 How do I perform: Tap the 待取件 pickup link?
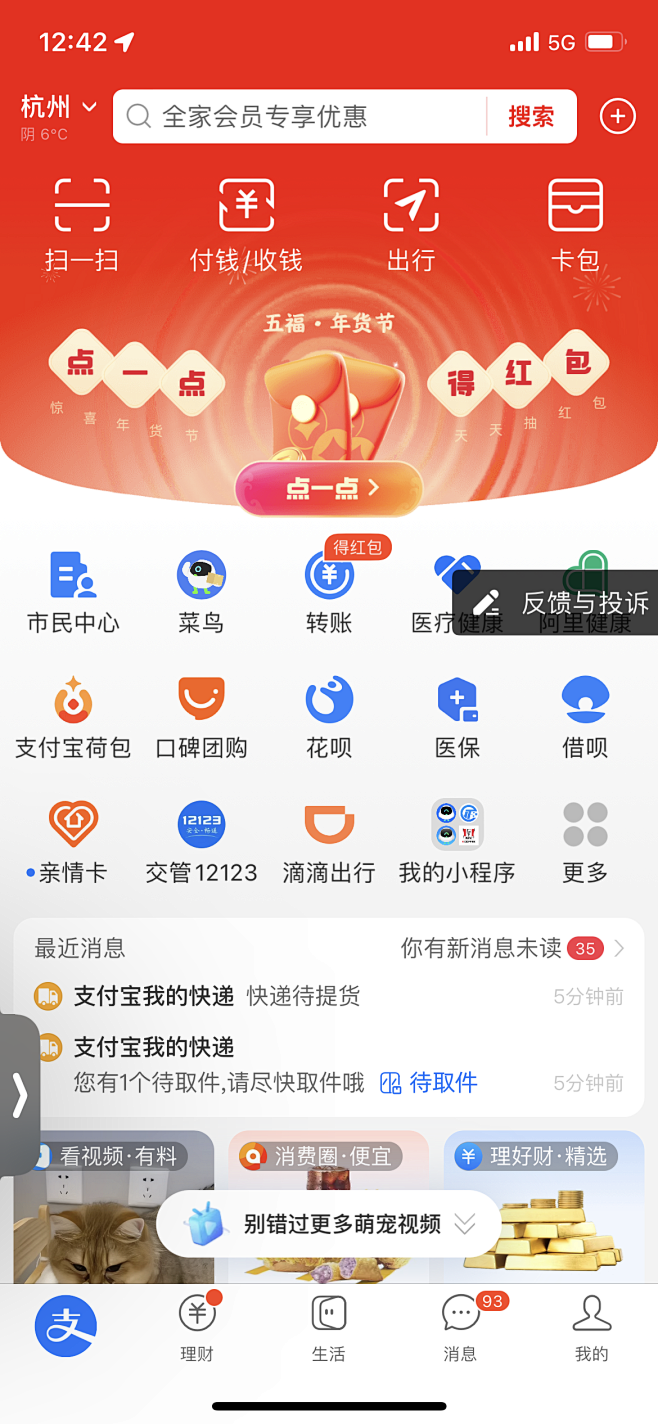(x=430, y=1082)
